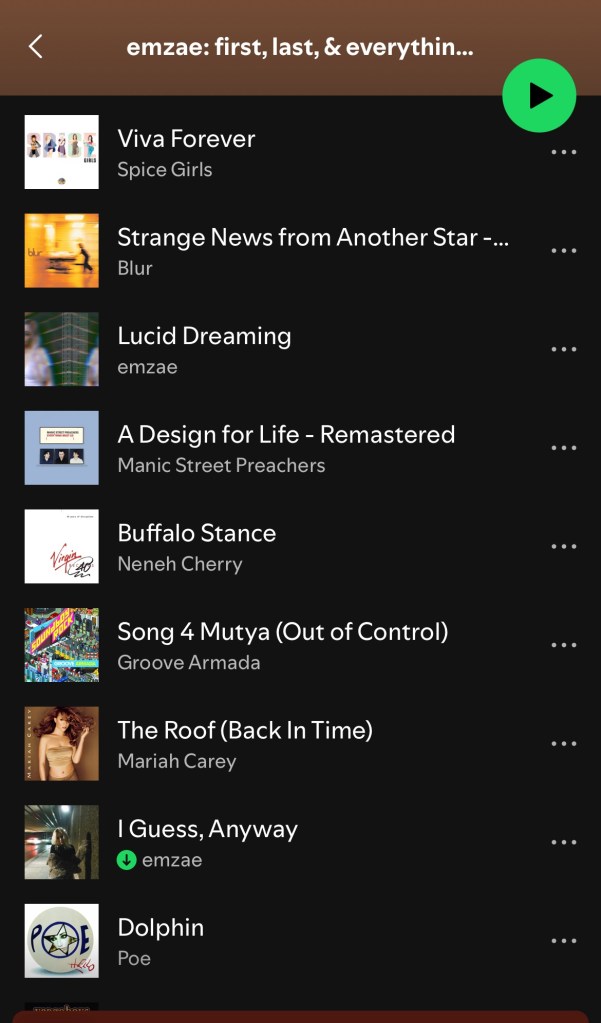Open more options for I Guess, Anyway
Viewport: 601px width, 1023px height.
(x=564, y=842)
